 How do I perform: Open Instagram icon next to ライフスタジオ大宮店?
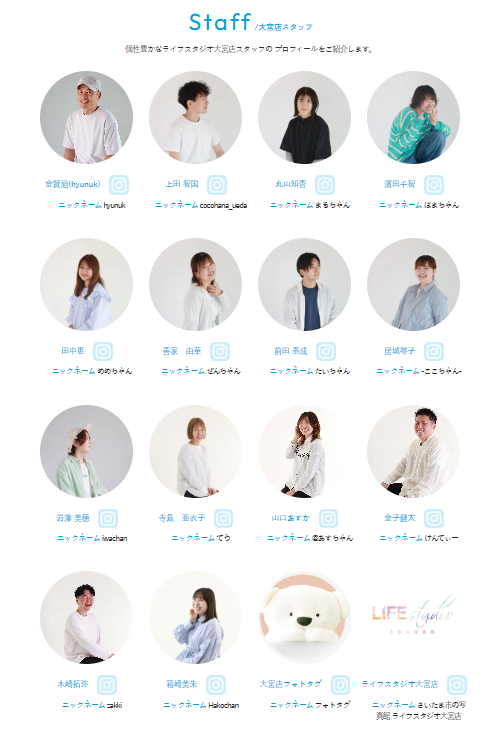[457, 685]
